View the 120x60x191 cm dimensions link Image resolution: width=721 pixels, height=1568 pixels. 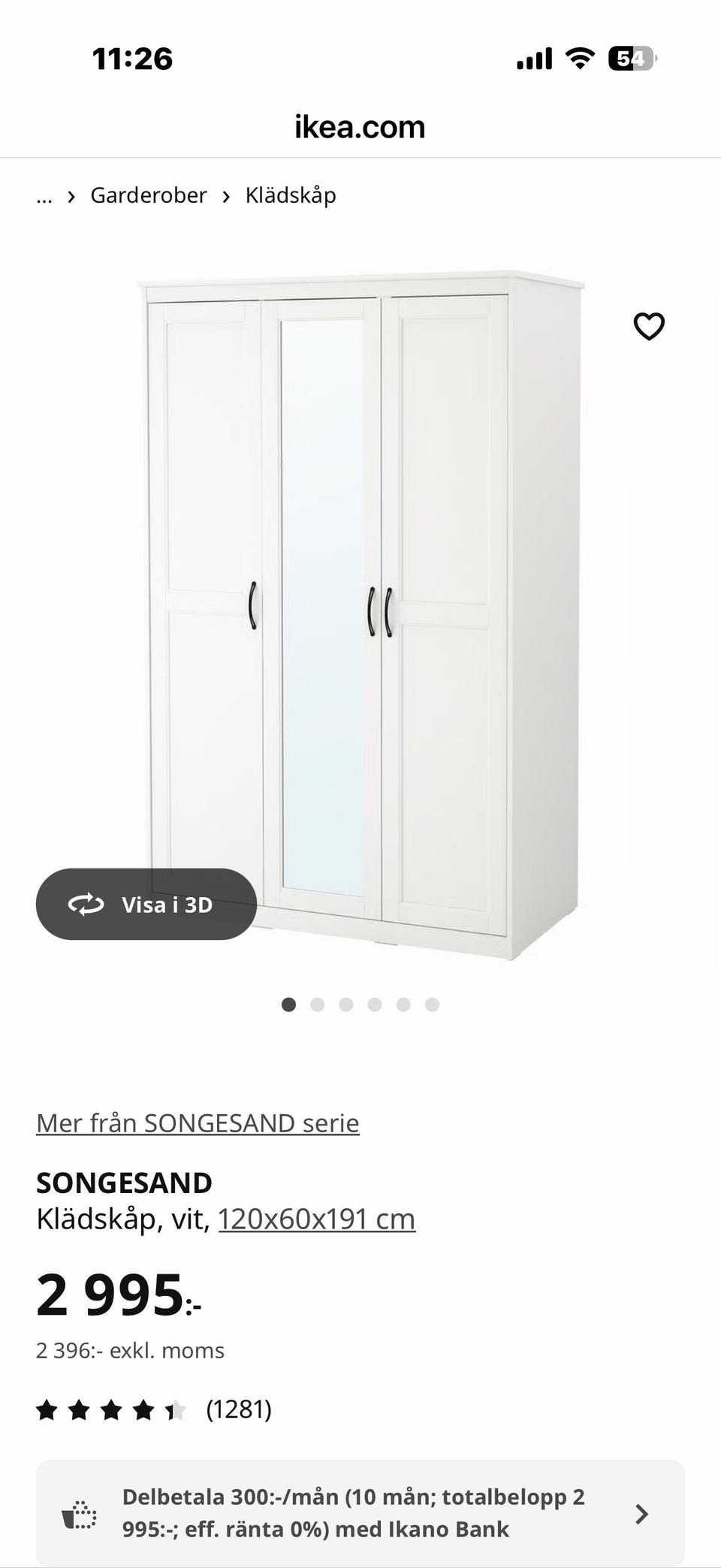tap(316, 1219)
